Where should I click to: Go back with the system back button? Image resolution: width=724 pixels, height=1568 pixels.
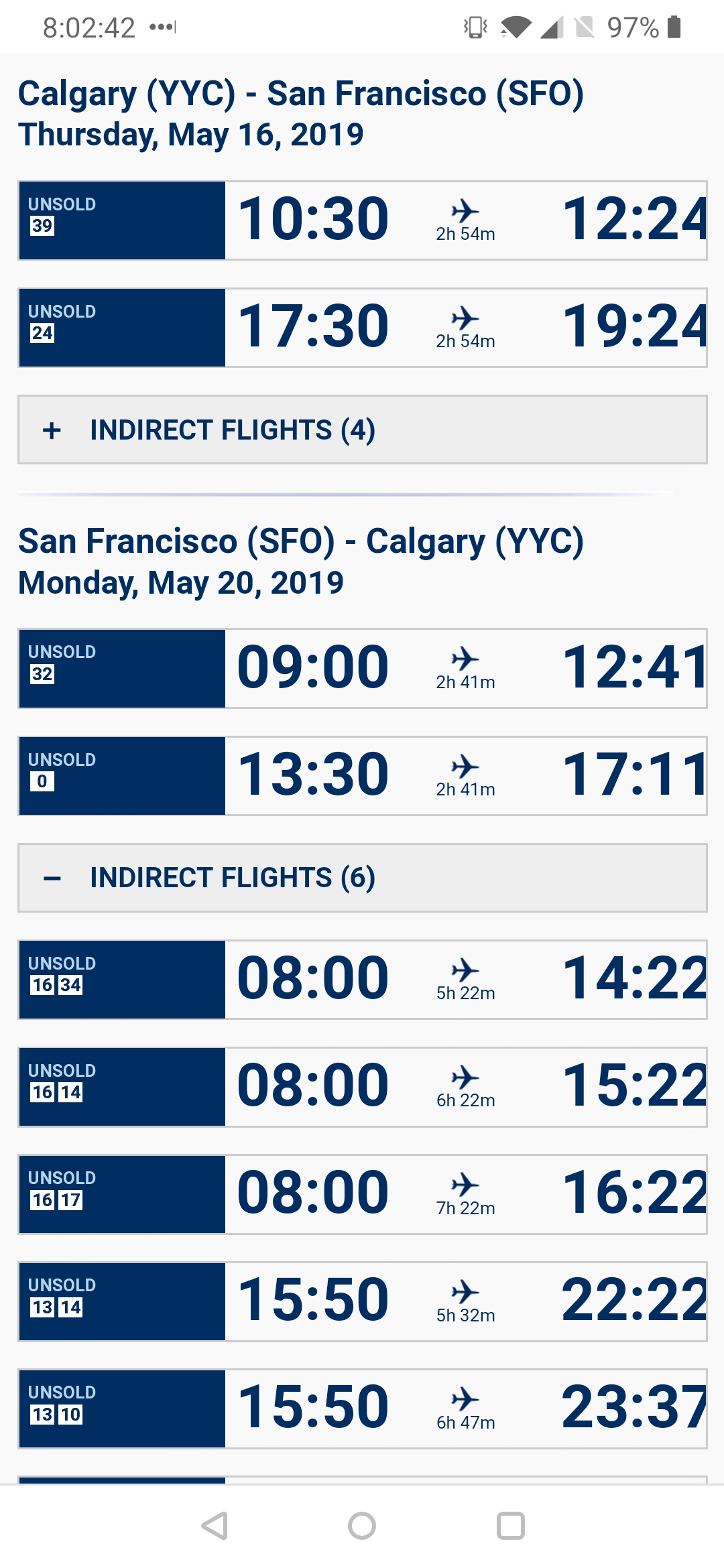215,1526
